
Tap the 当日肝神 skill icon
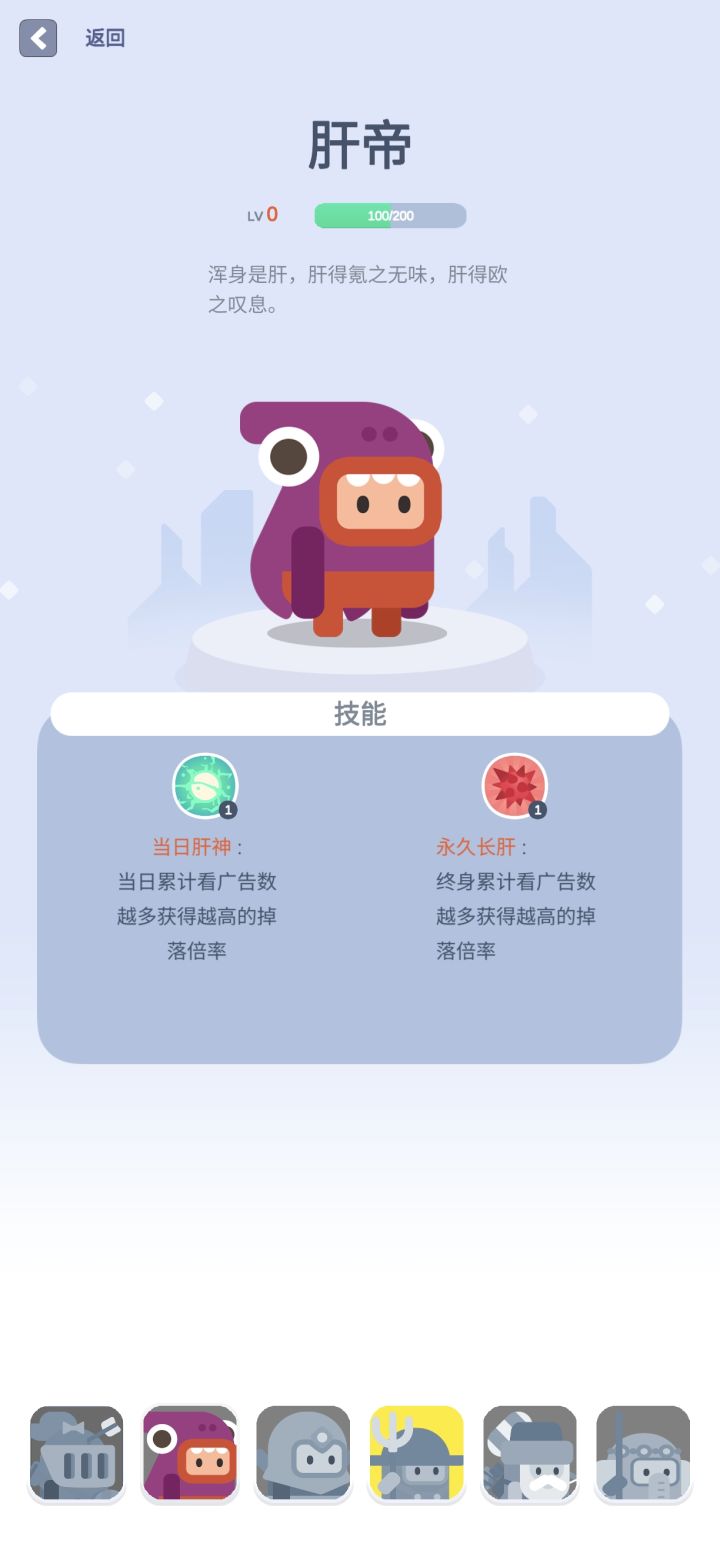(x=205, y=786)
